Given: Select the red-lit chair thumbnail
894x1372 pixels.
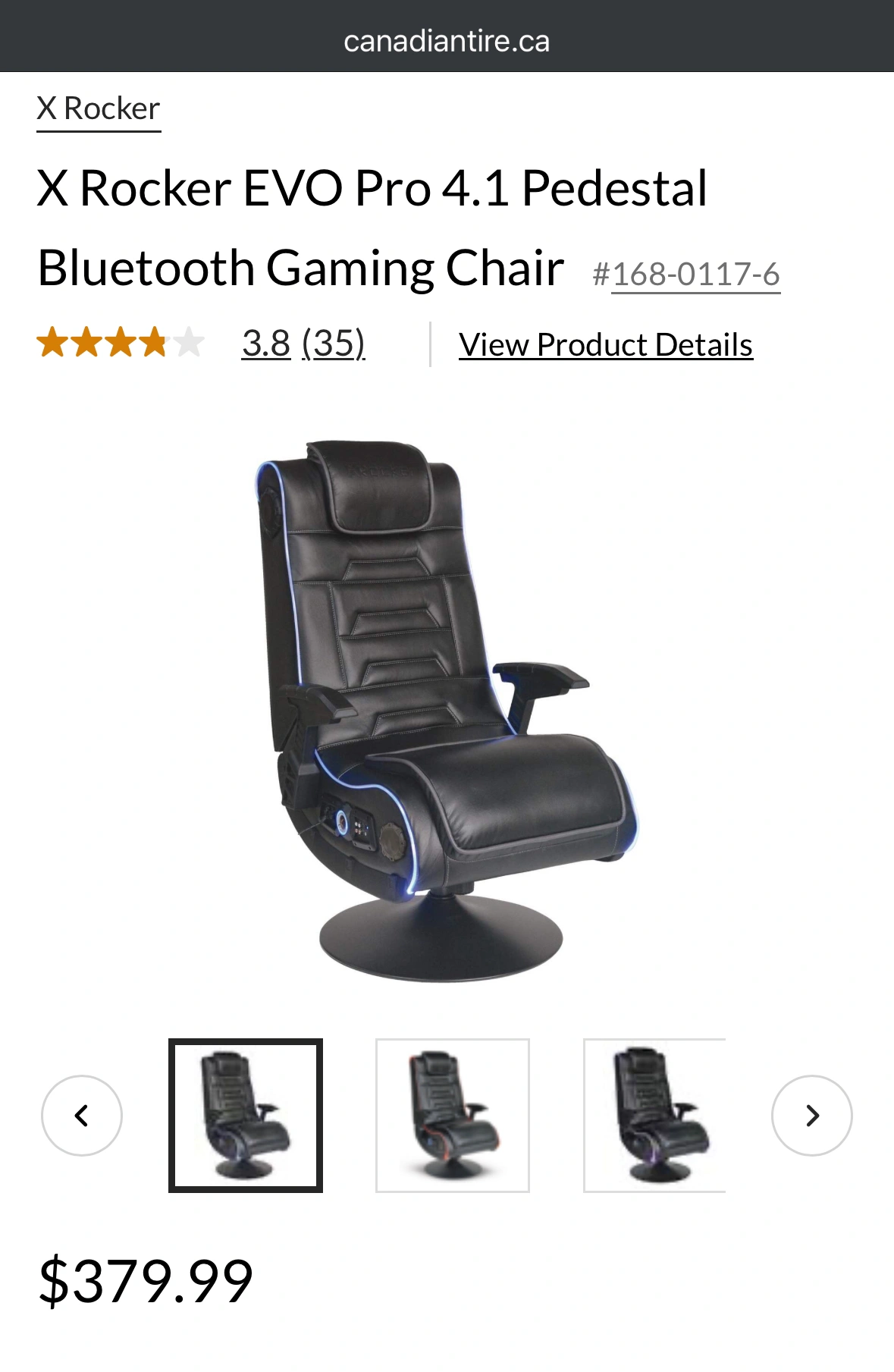Looking at the screenshot, I should 453,1116.
